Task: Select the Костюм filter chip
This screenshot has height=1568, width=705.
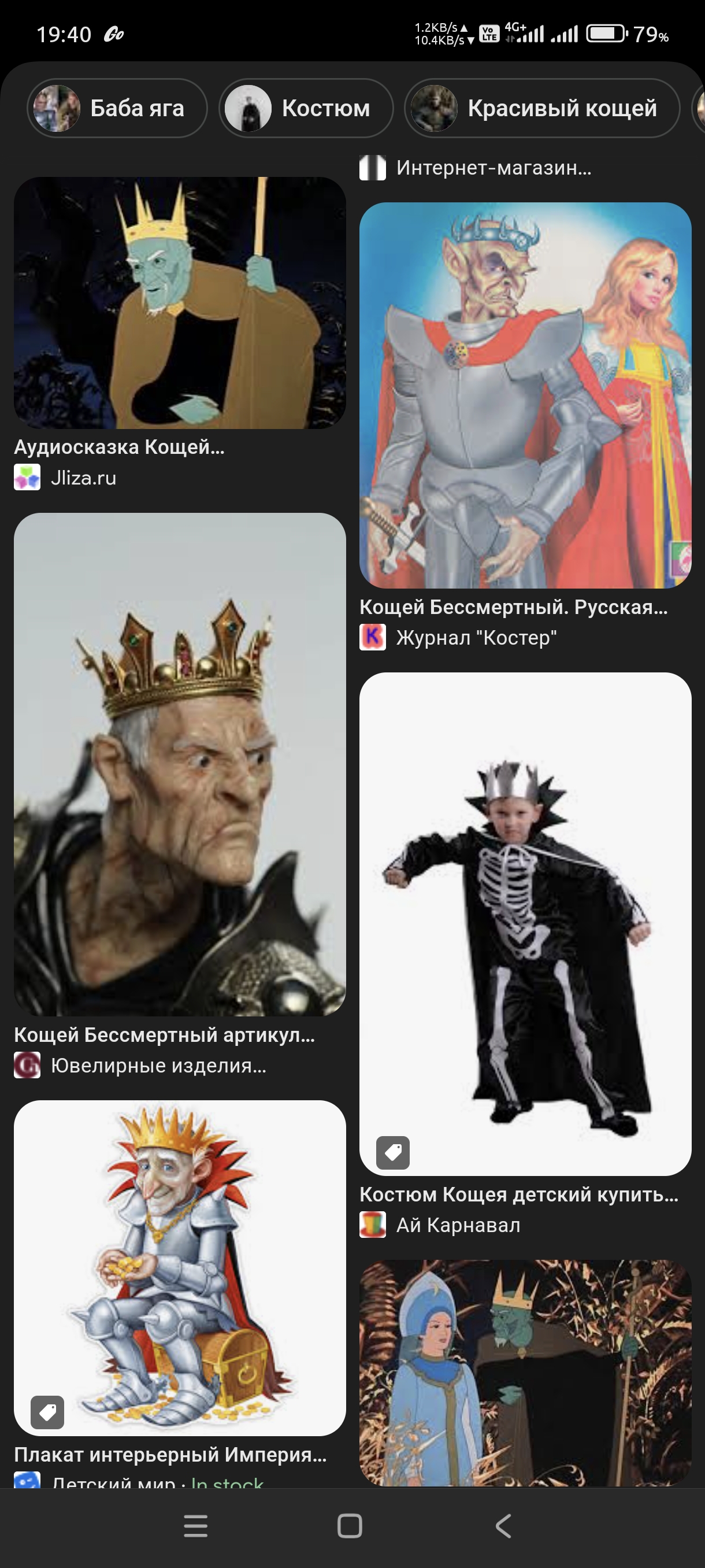Action: pos(306,108)
